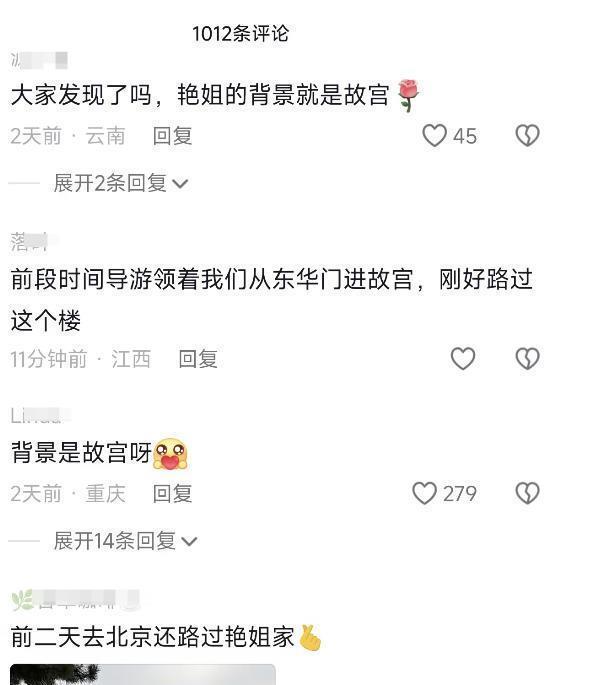Dislike the comment from 江西
Screen dimensions: 604x685
527,359
